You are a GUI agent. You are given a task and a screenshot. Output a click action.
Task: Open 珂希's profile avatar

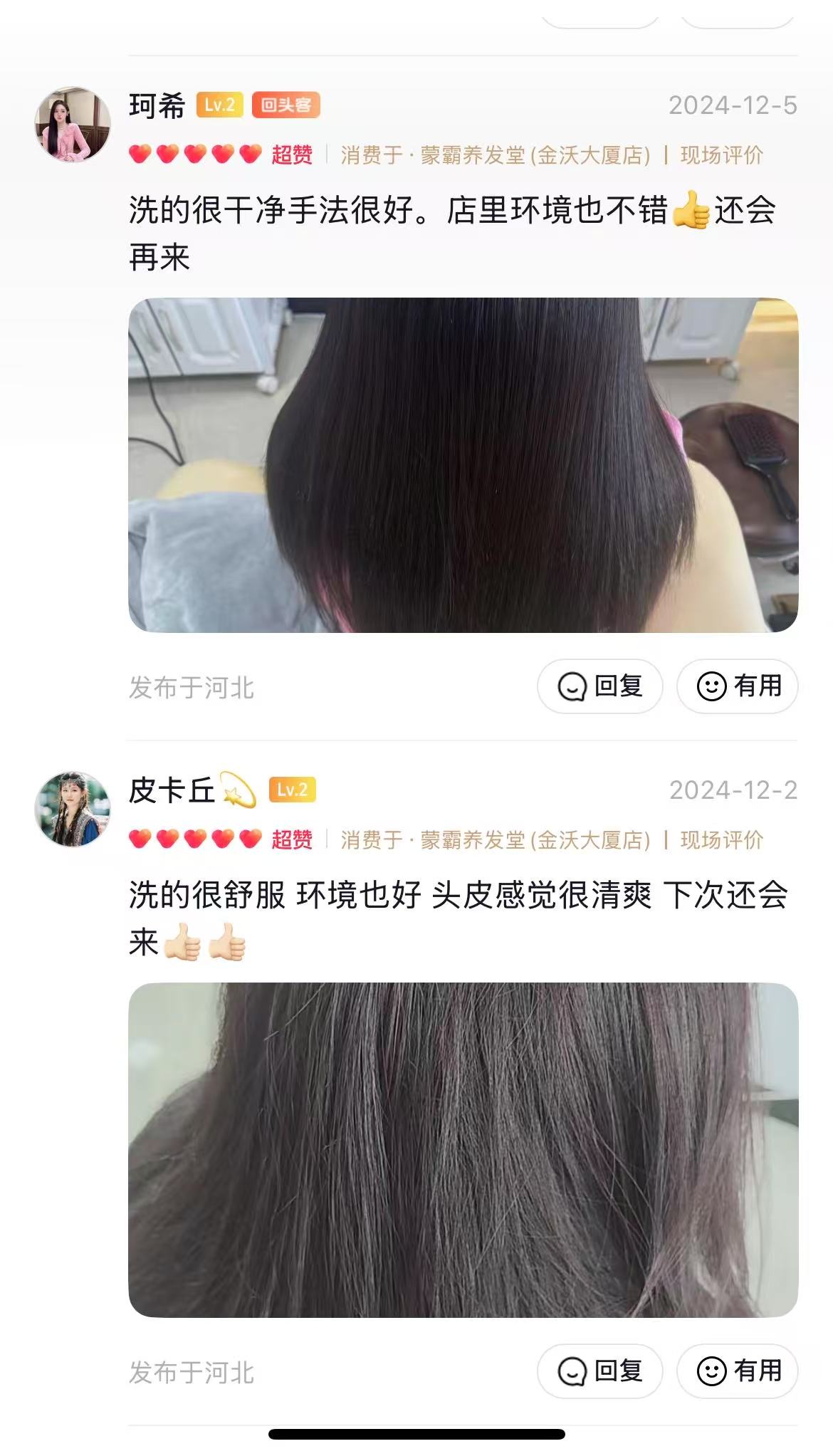pos(73,125)
